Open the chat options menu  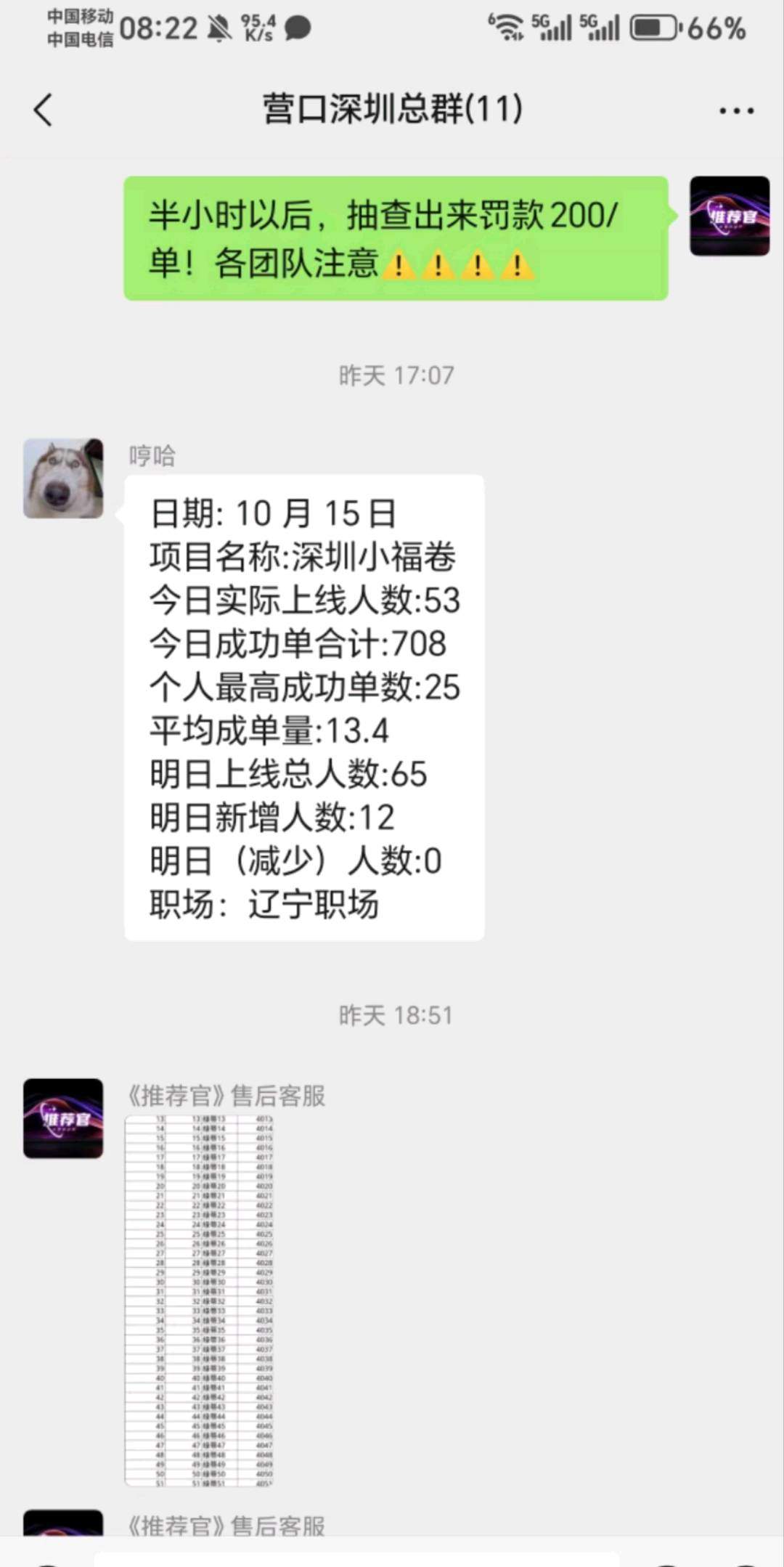736,110
